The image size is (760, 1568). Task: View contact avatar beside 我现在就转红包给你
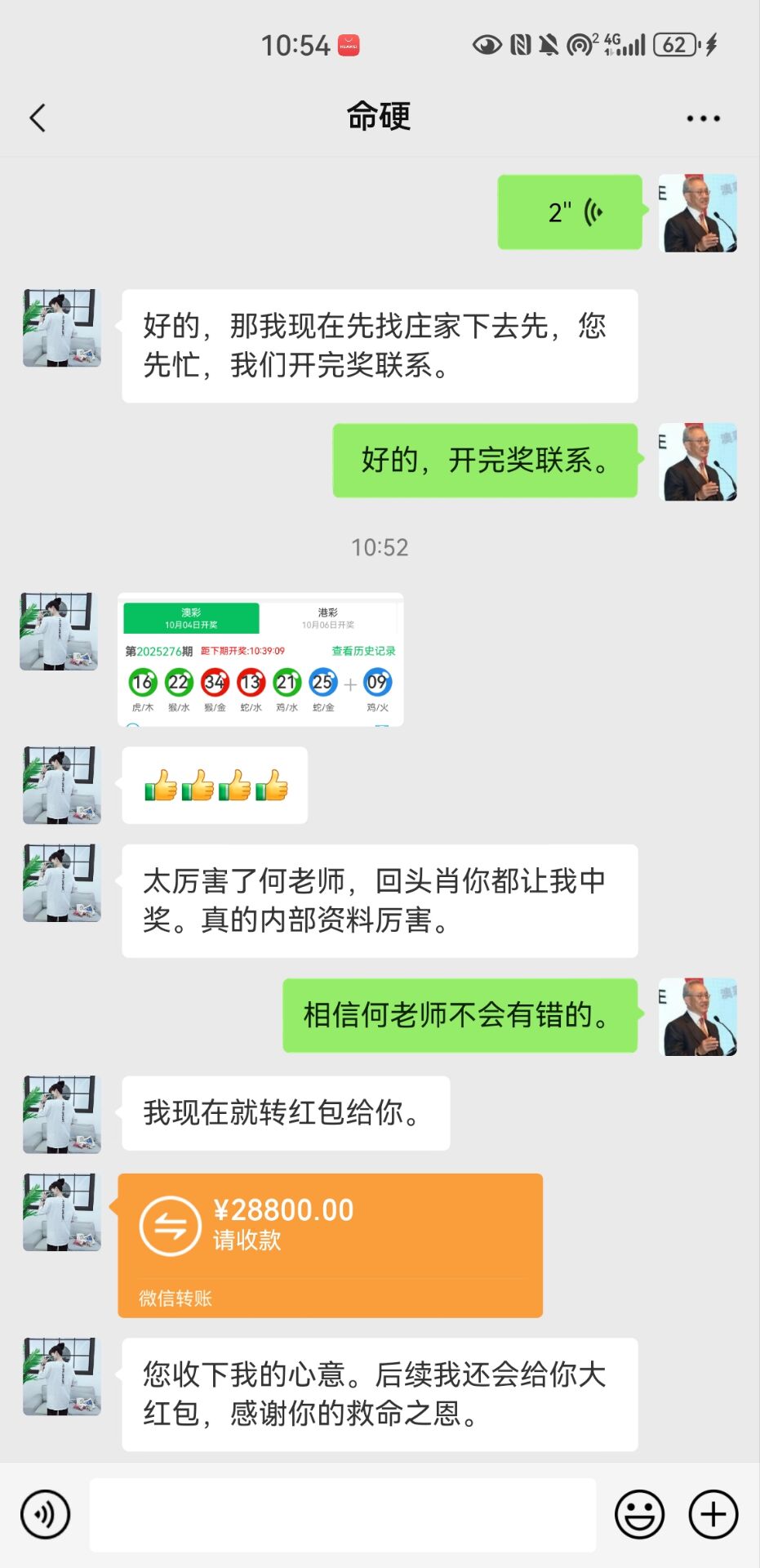(62, 1114)
